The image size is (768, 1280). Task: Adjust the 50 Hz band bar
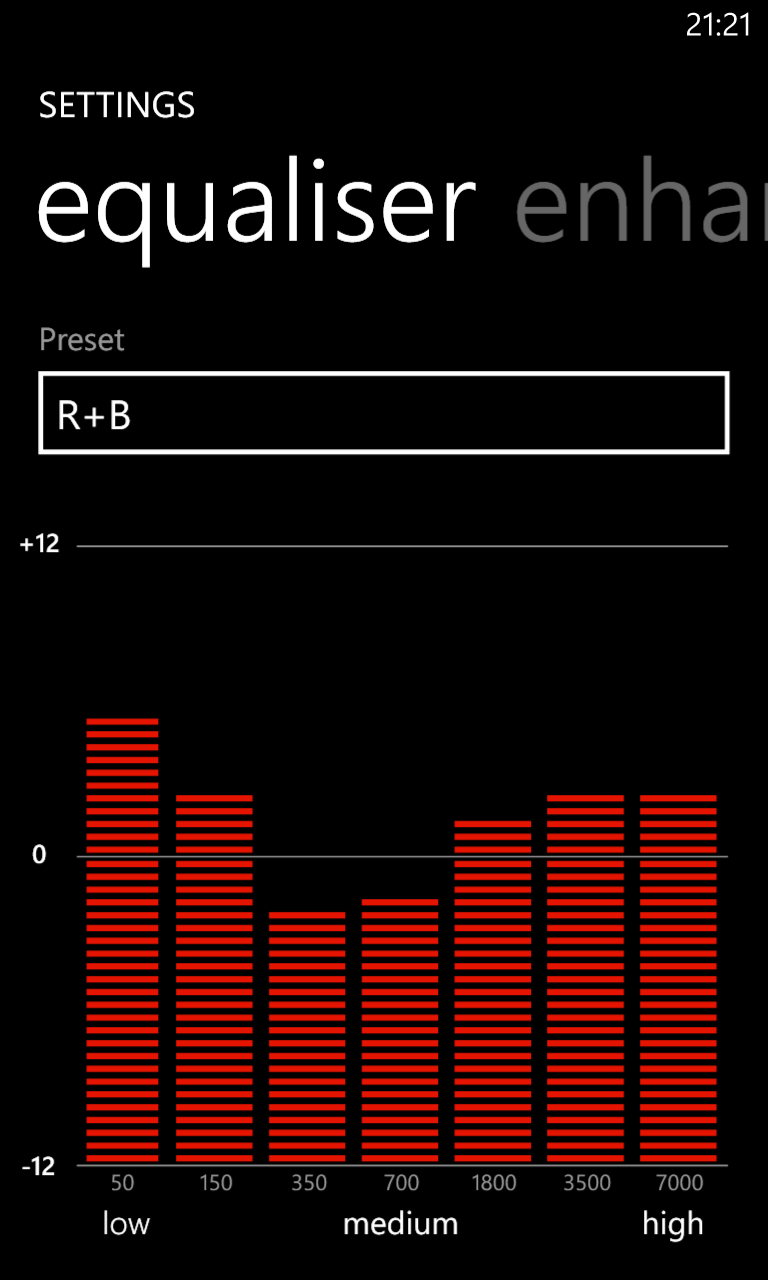(x=122, y=940)
